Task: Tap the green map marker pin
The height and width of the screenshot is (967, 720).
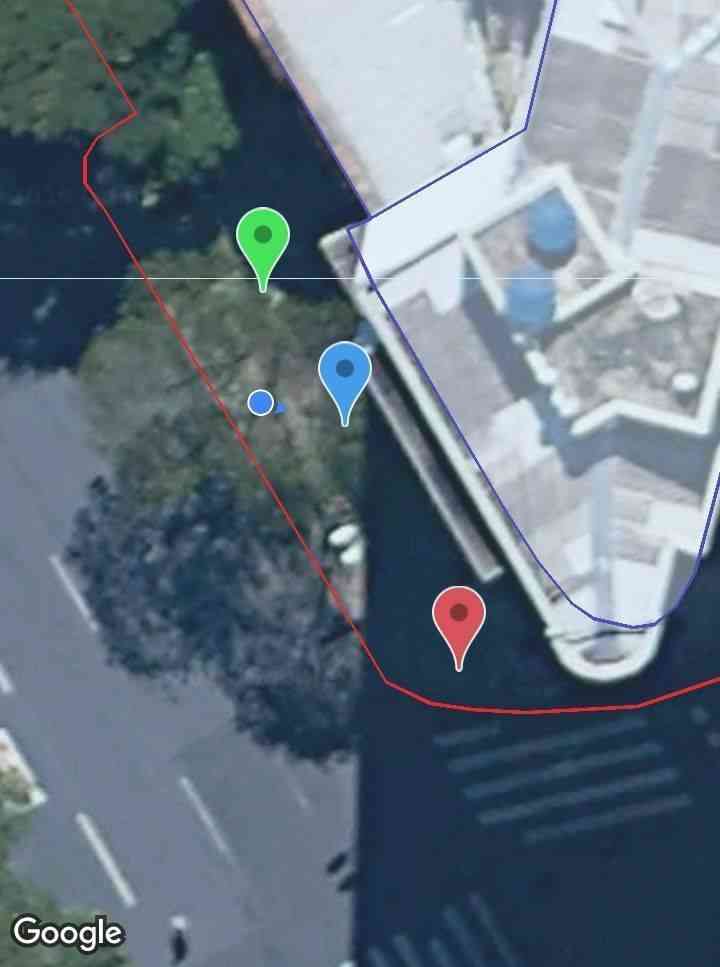Action: tap(263, 240)
